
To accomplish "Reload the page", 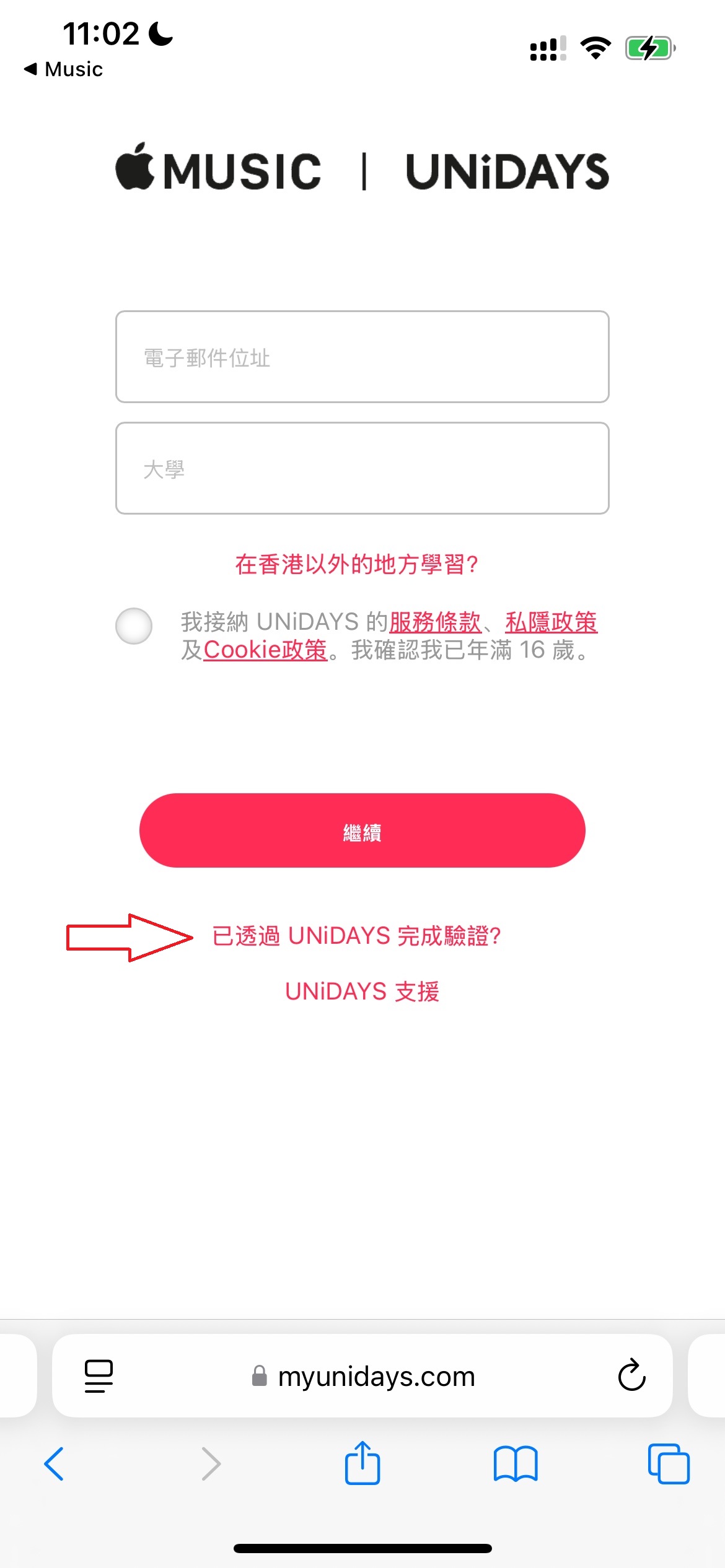I will pyautogui.click(x=631, y=1375).
